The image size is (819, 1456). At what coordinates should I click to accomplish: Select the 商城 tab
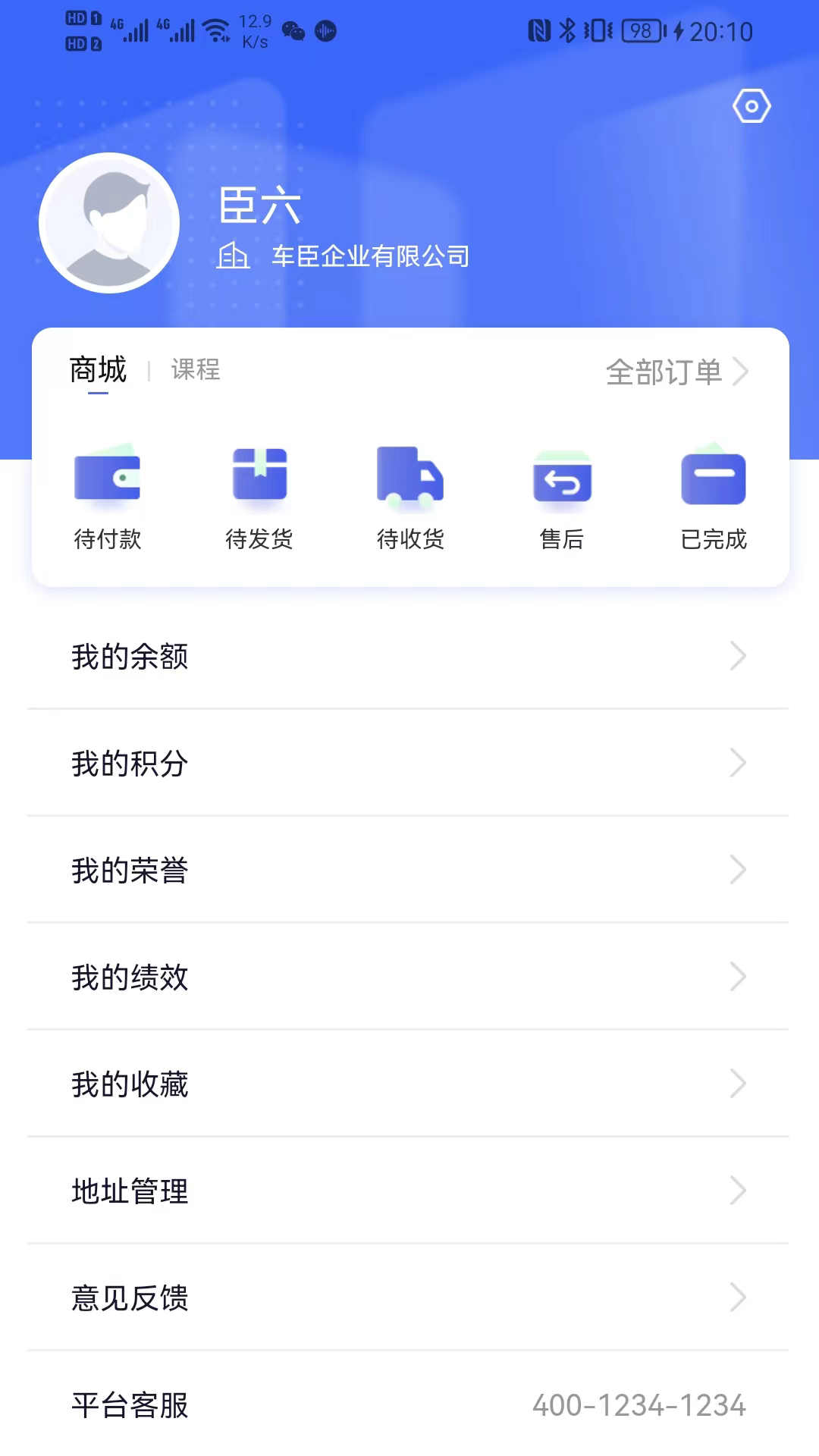pos(98,370)
